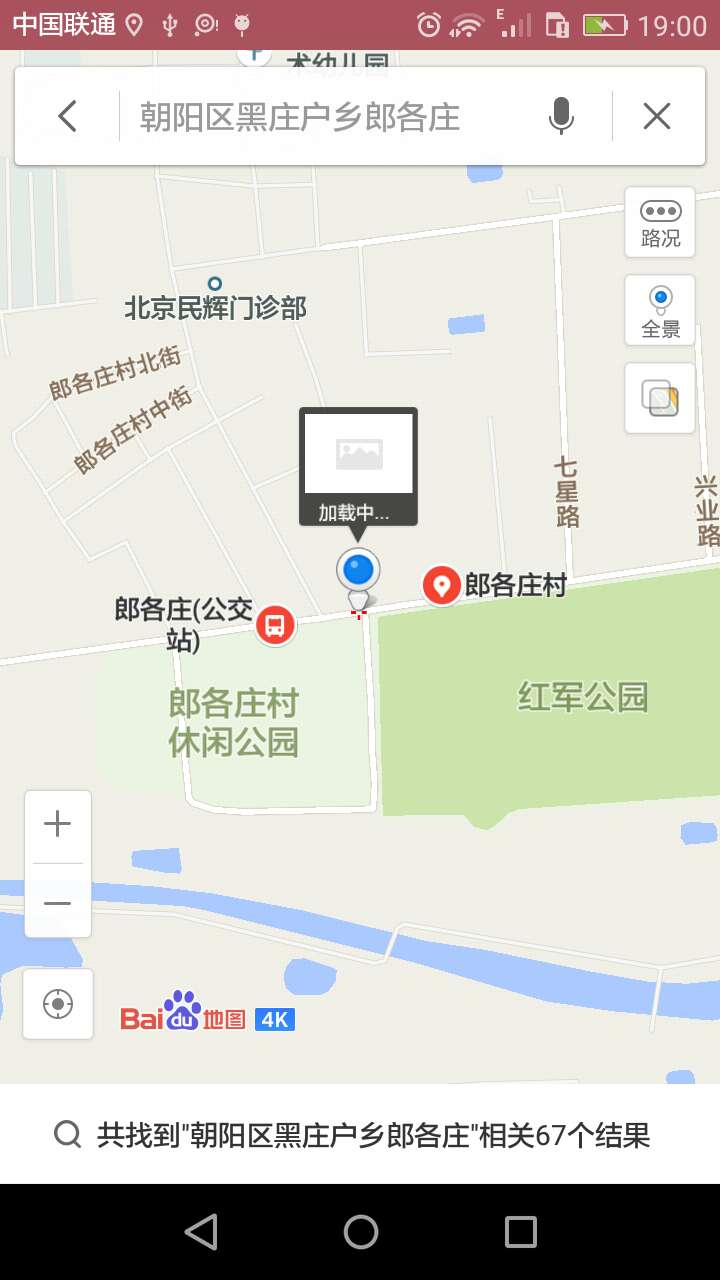Start voice search with the microphone
This screenshot has width=720, height=1280.
(561, 117)
